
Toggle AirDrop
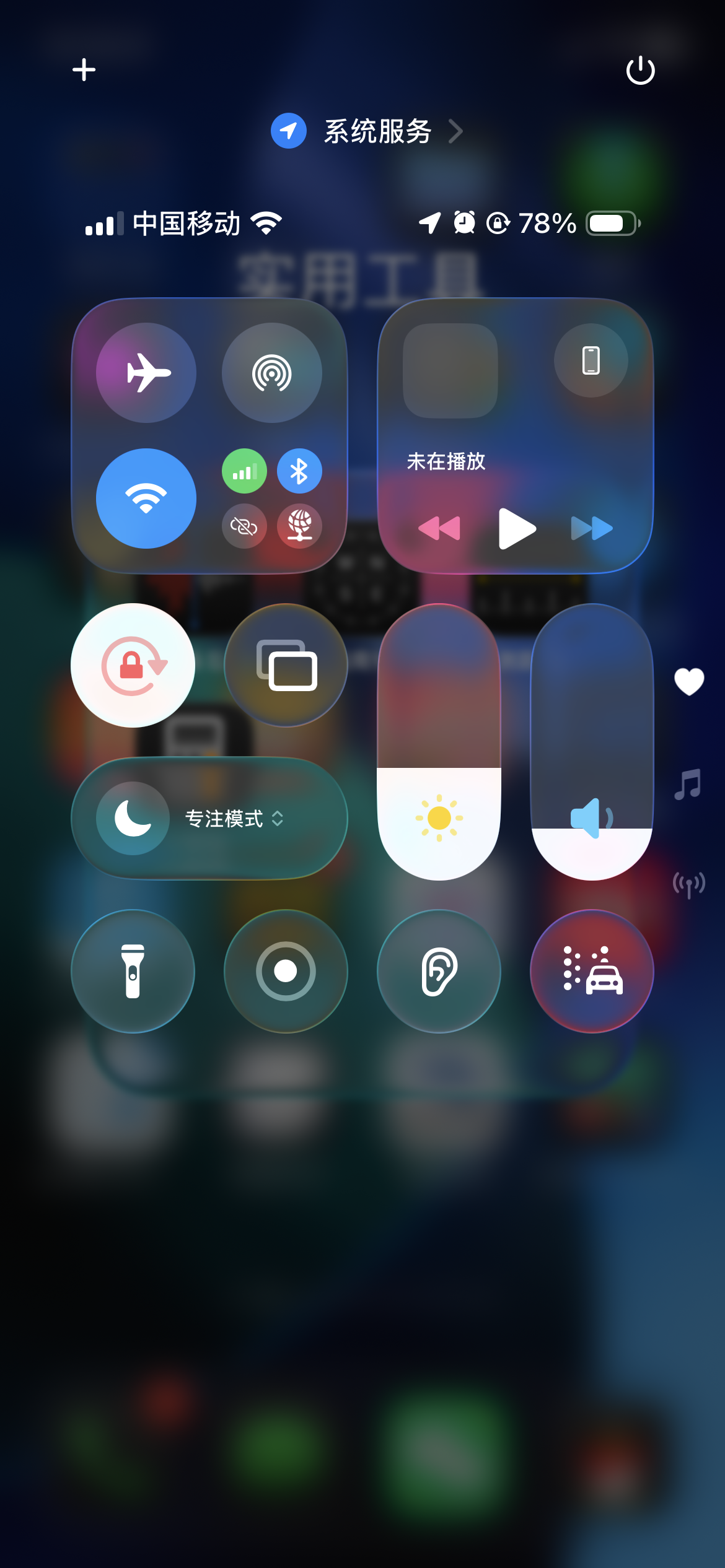coord(272,373)
